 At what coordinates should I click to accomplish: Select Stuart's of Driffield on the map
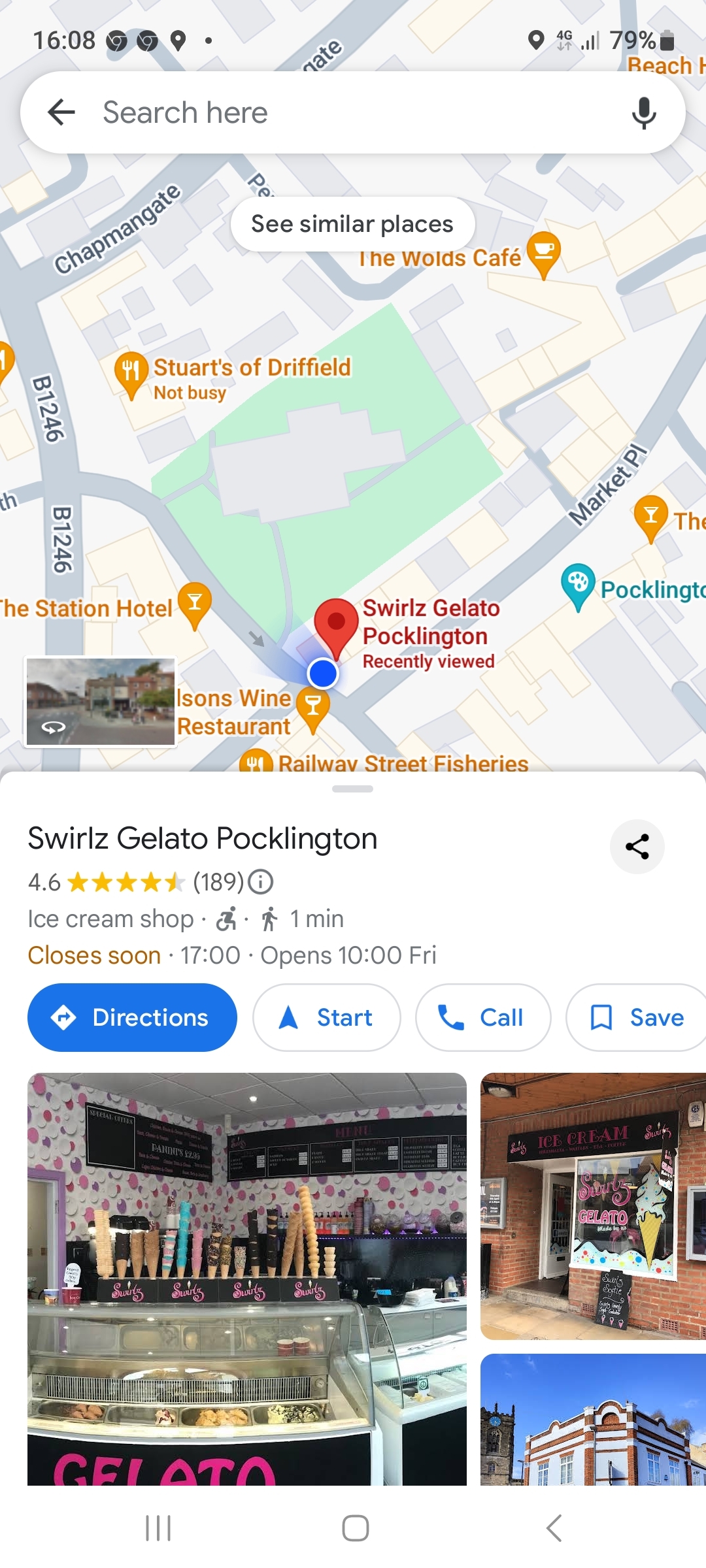click(x=131, y=371)
